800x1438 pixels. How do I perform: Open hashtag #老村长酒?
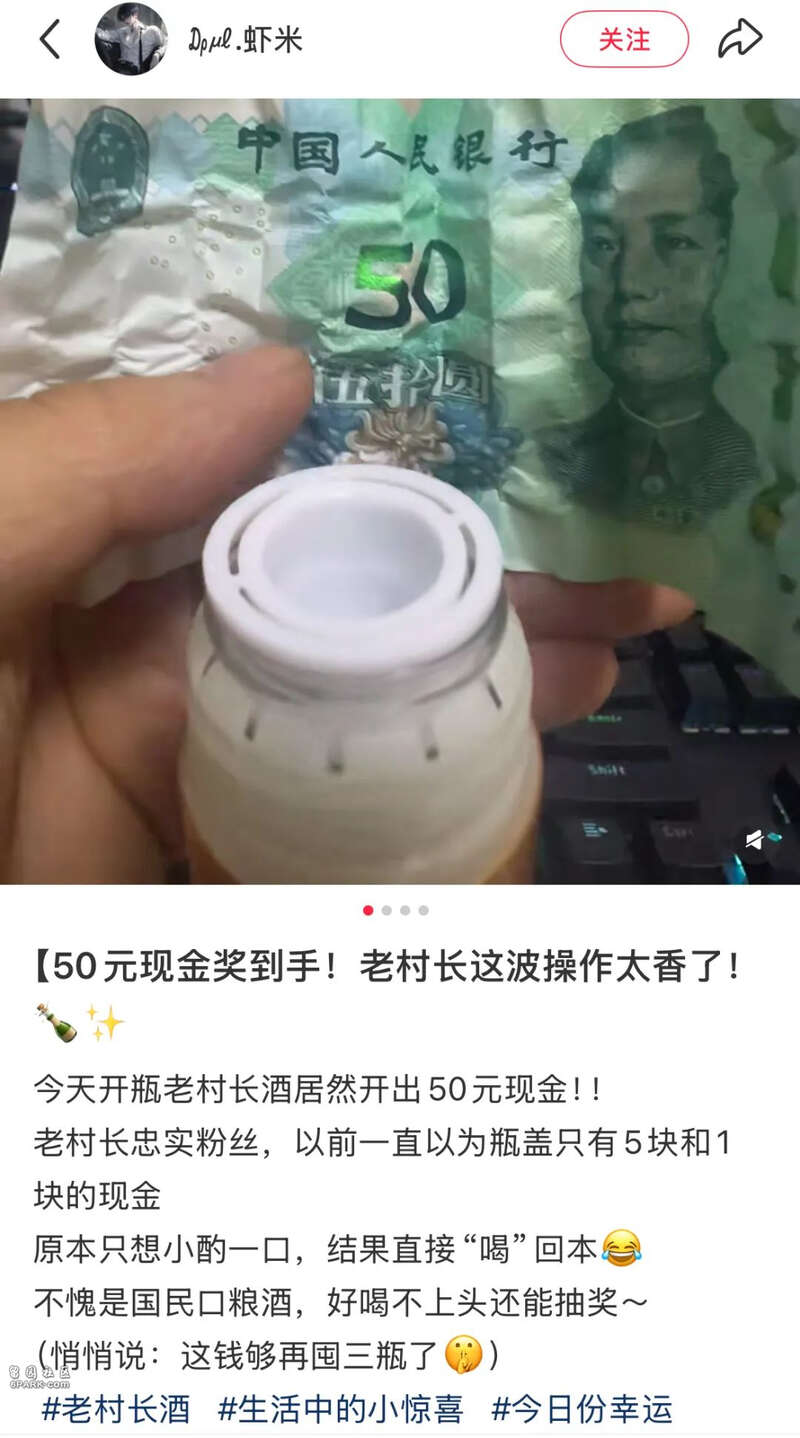pyautogui.click(x=115, y=1410)
